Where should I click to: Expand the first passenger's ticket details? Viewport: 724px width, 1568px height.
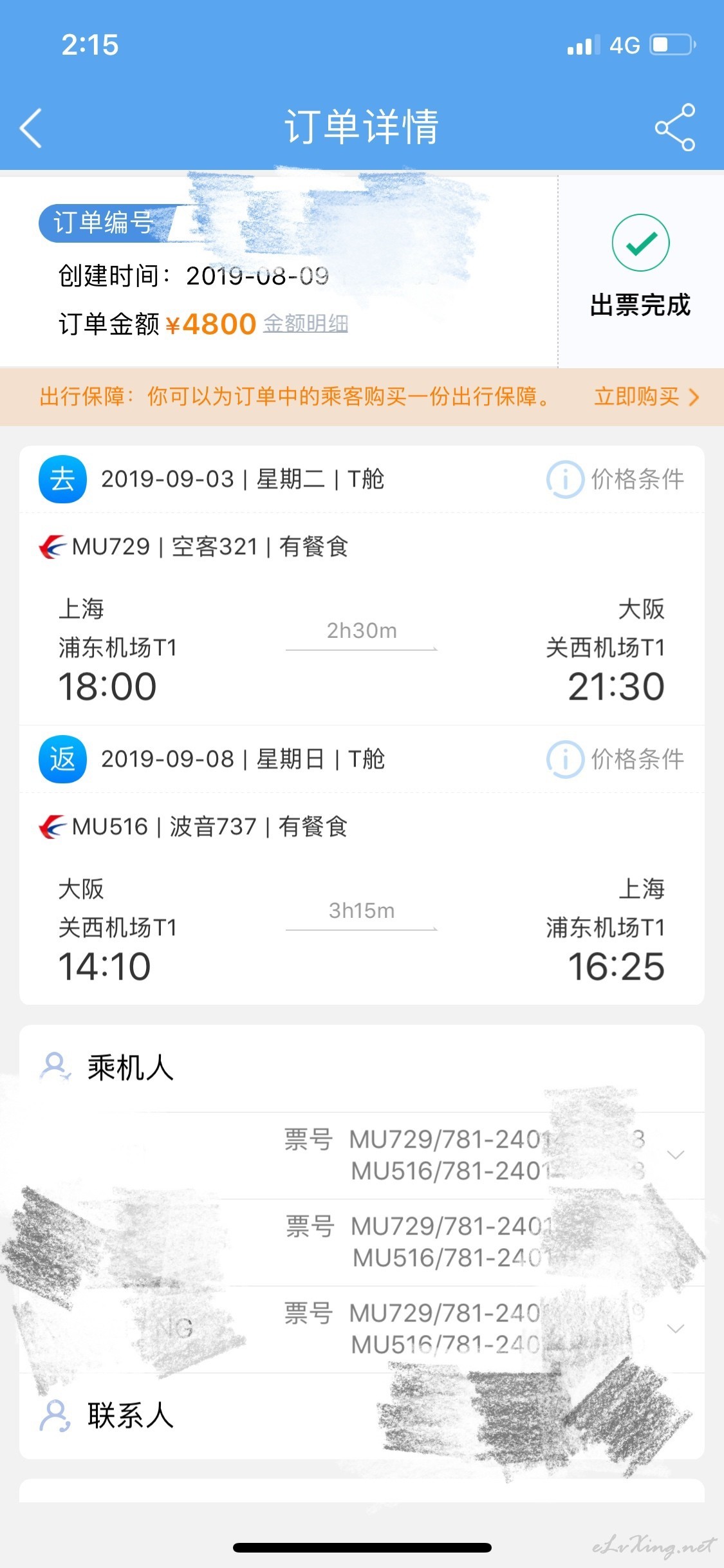tap(675, 1155)
